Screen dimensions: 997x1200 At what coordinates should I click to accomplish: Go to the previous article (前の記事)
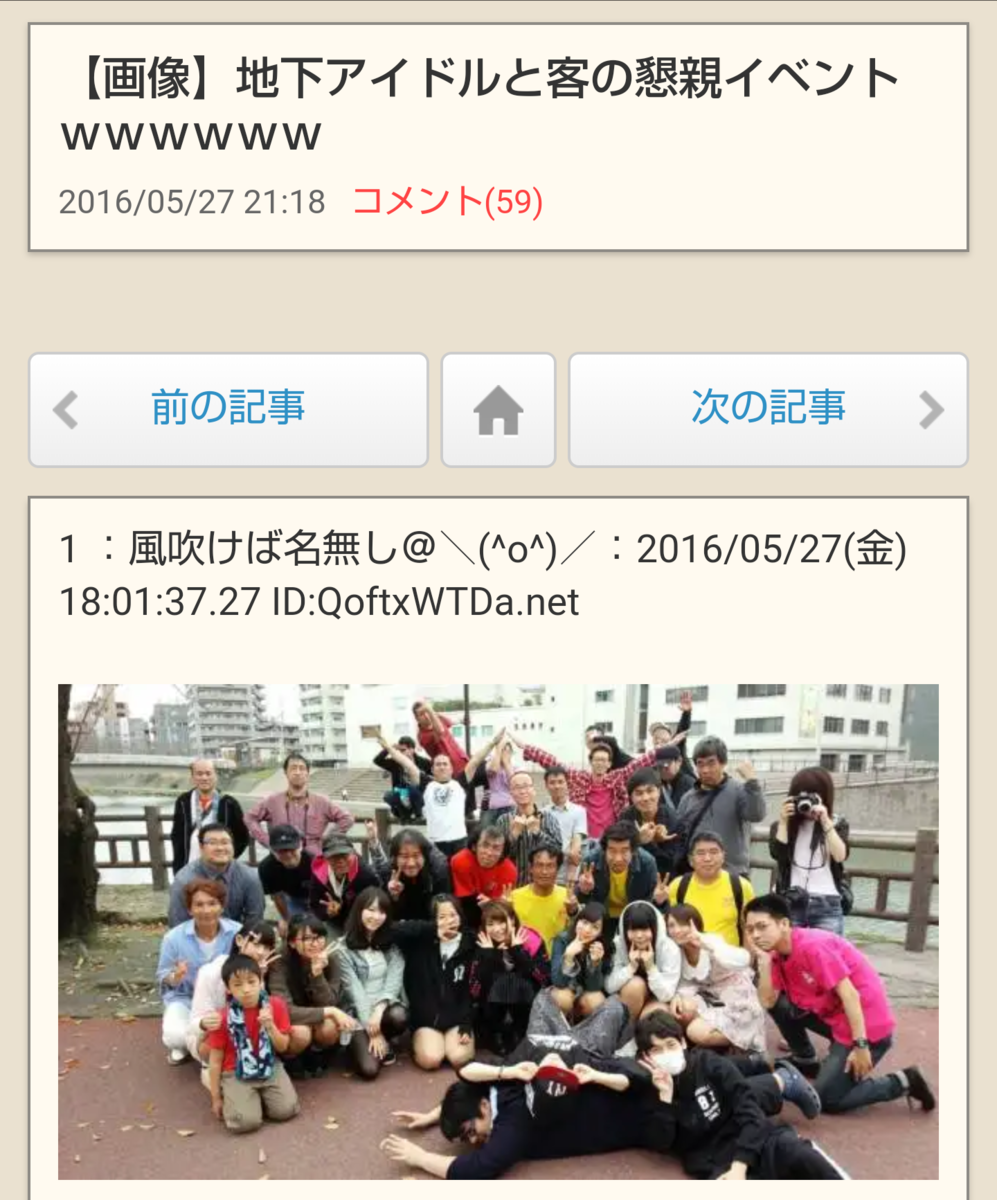tap(228, 409)
